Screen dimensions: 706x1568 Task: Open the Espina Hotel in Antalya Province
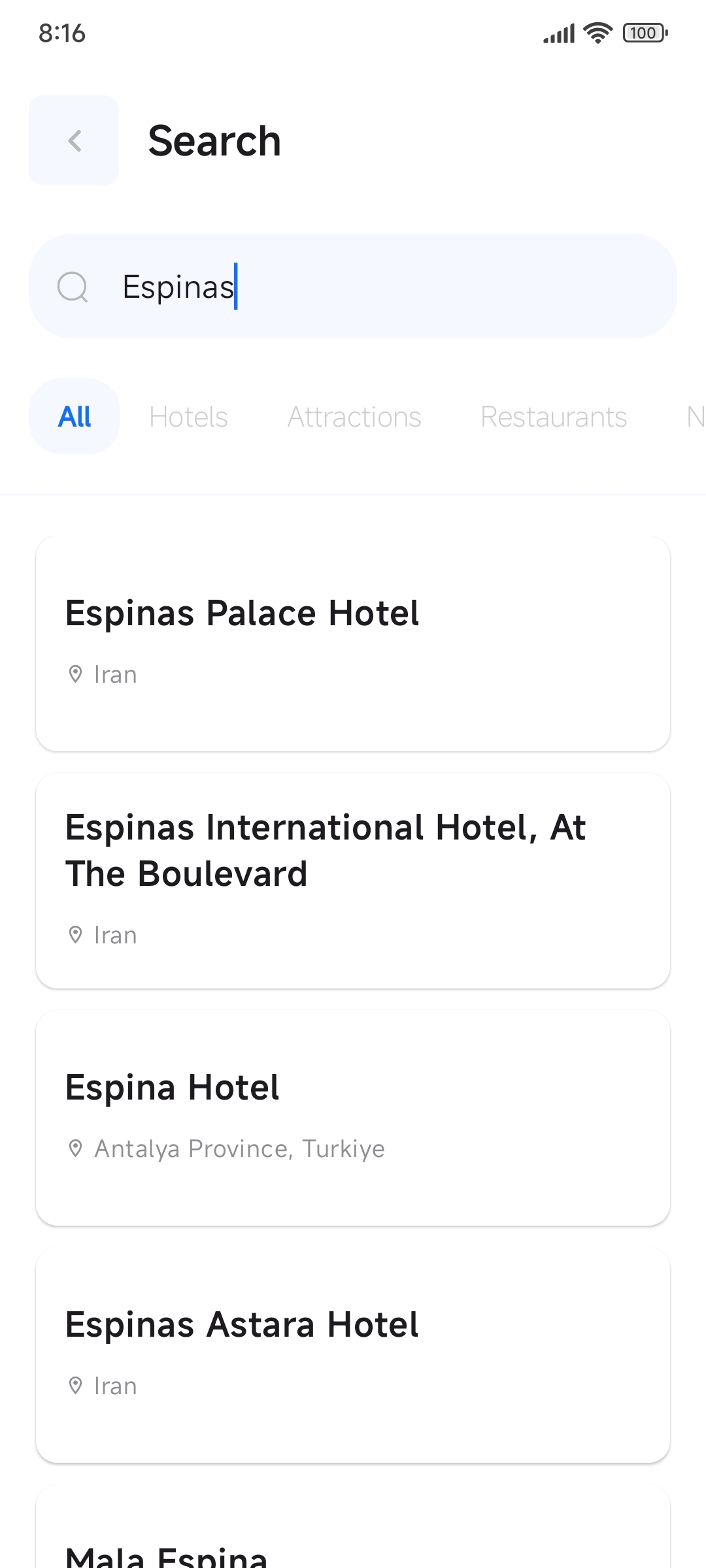[353, 1118]
